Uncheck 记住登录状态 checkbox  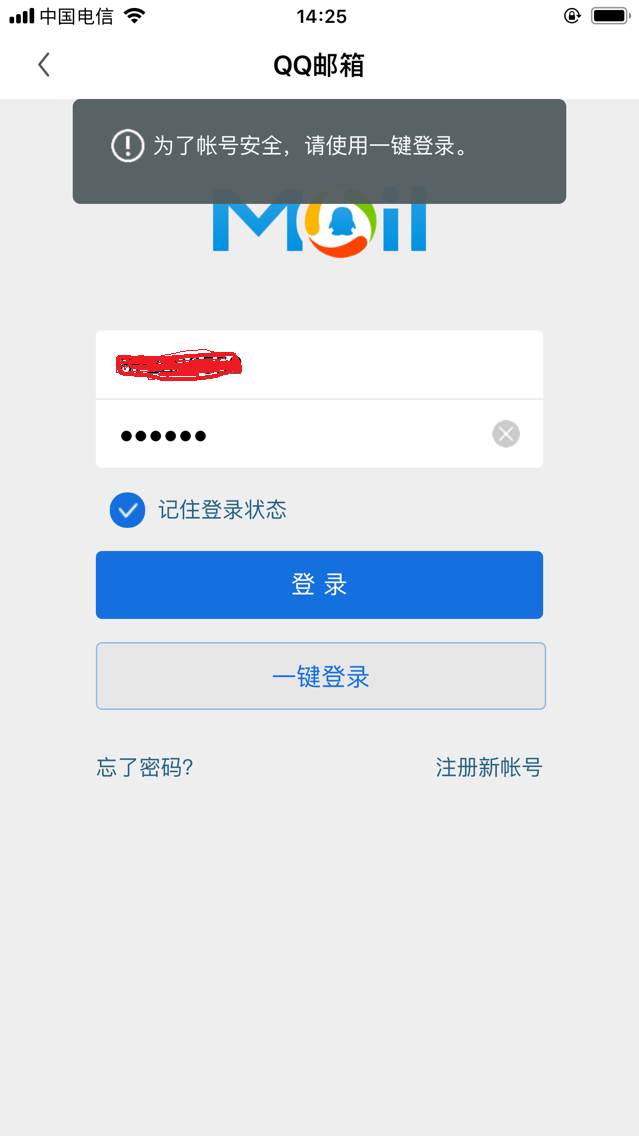point(127,510)
